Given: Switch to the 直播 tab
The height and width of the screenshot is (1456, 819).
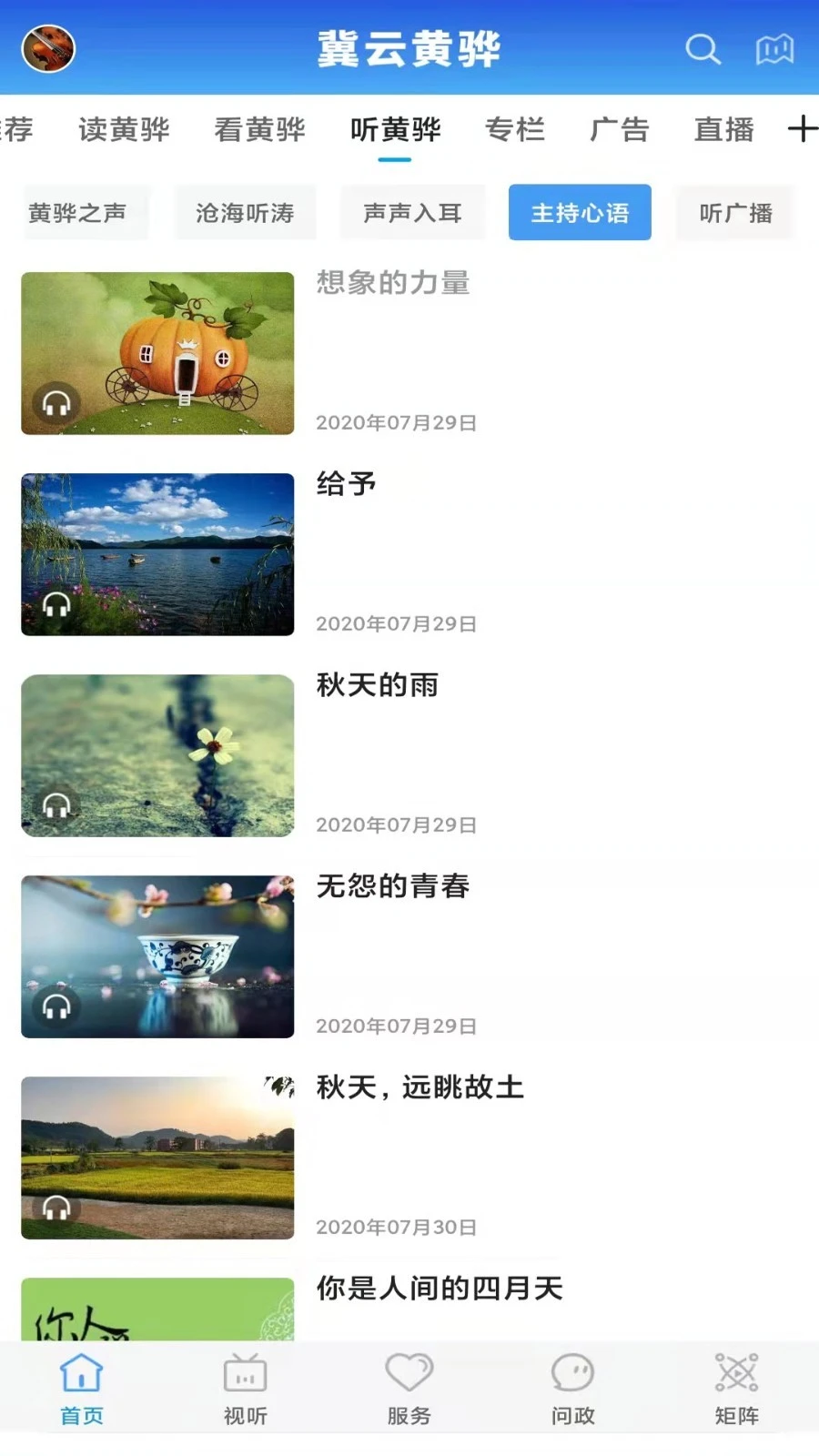Looking at the screenshot, I should pos(723,130).
